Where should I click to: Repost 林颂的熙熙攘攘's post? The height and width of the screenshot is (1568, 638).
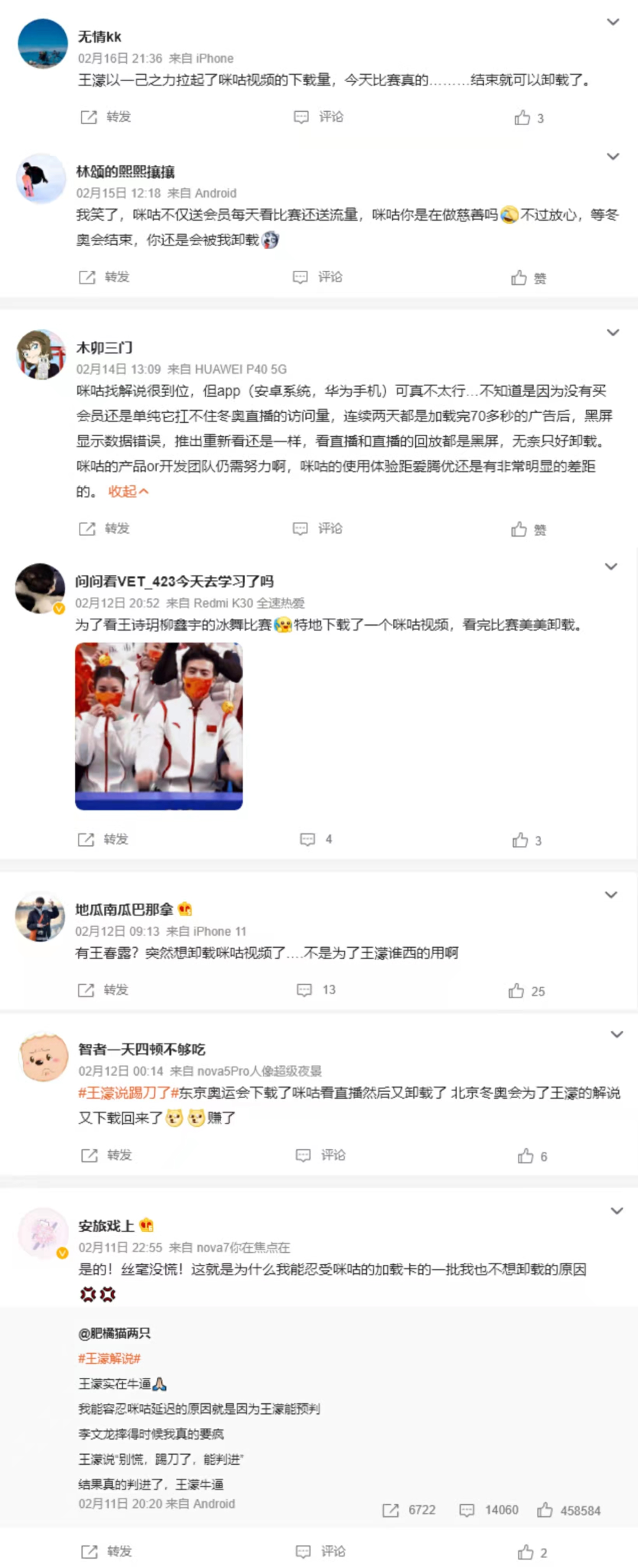(104, 277)
